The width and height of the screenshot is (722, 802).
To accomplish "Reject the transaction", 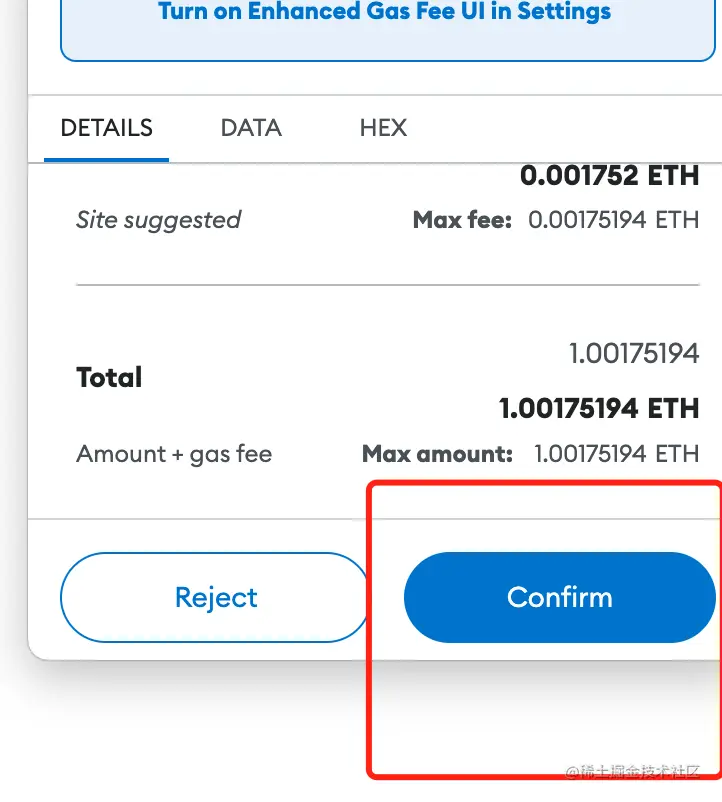I will 215,598.
